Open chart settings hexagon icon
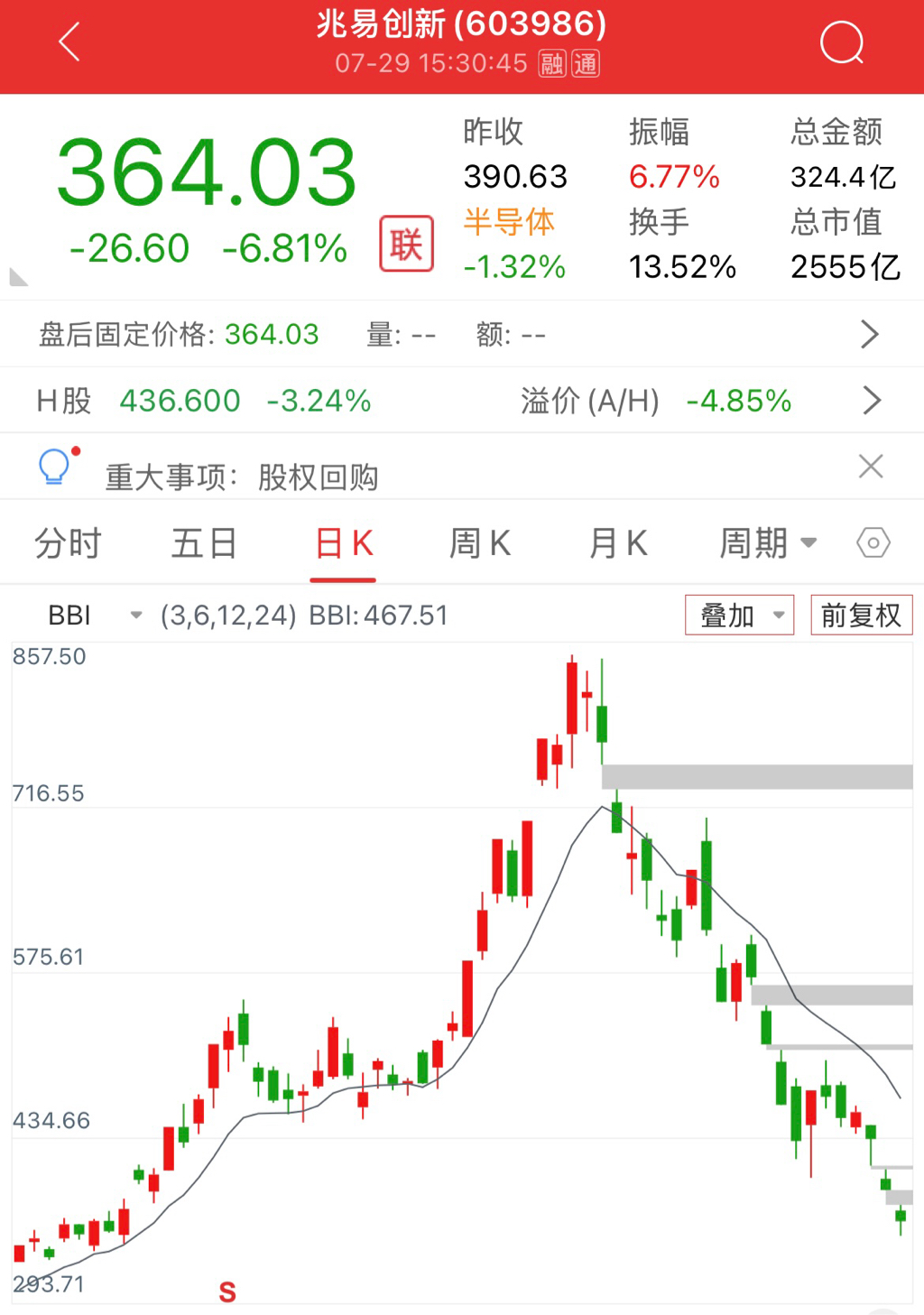 coord(873,543)
